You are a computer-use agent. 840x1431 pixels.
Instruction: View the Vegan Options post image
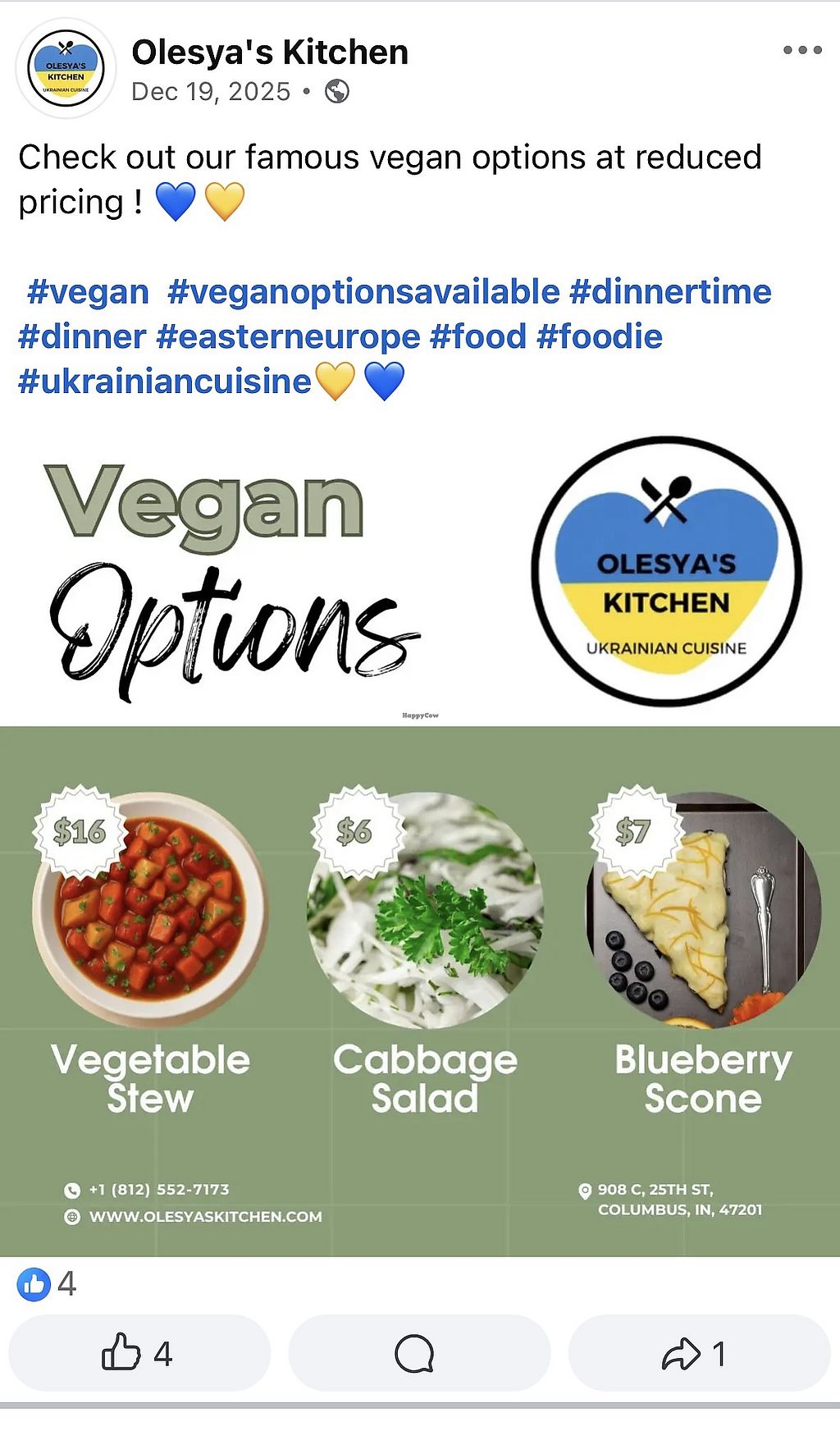tap(420, 845)
